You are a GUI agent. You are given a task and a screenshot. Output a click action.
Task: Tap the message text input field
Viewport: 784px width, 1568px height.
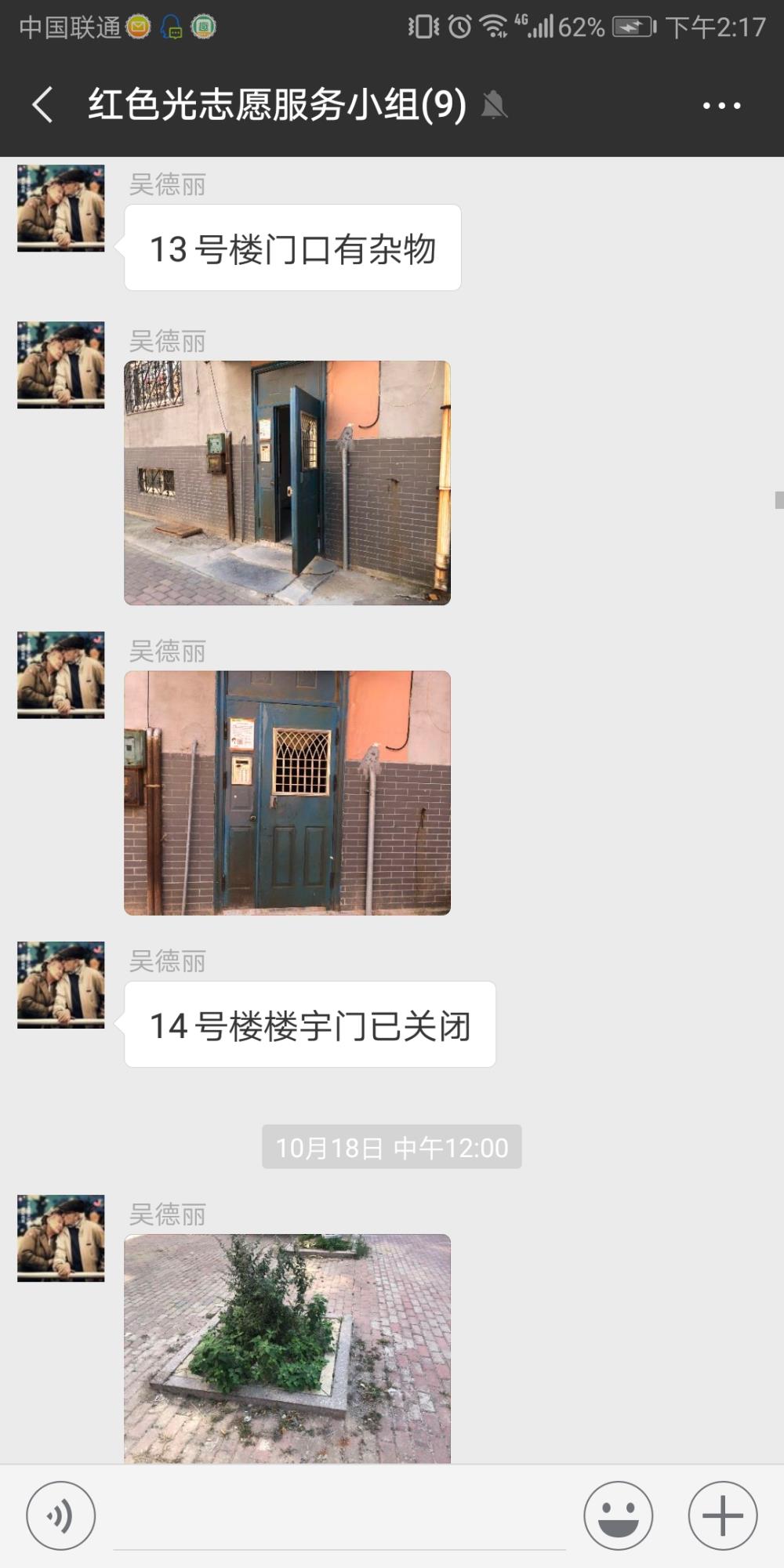[x=339, y=1517]
